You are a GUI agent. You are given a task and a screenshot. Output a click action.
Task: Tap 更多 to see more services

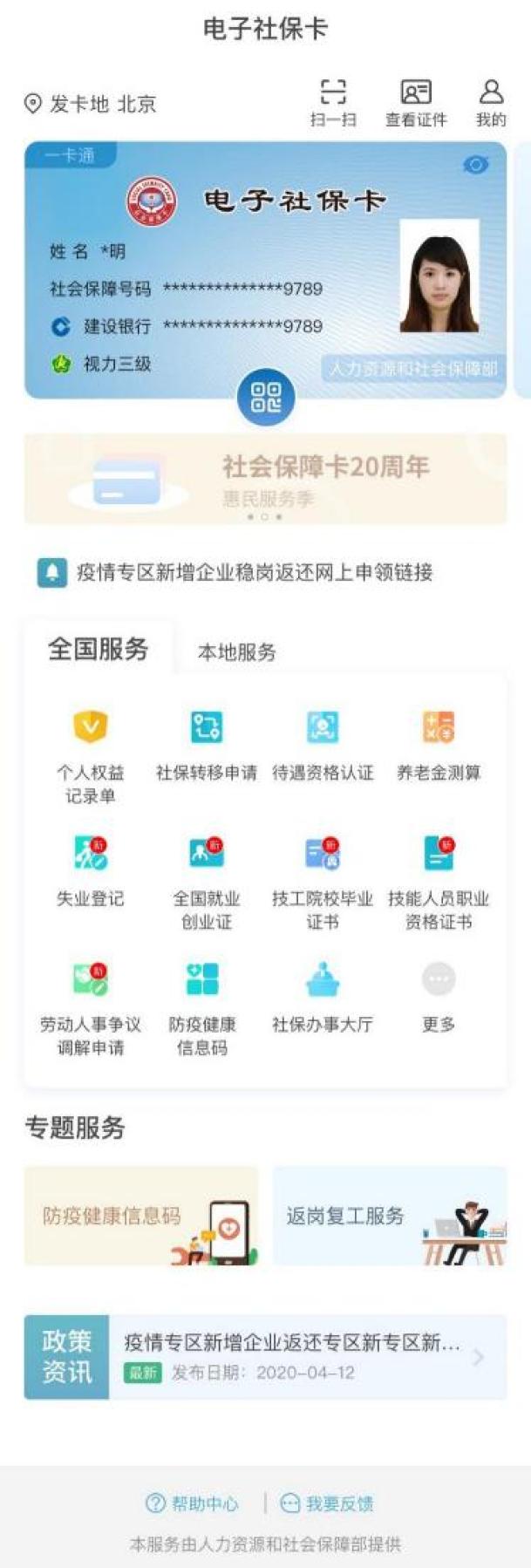point(439,998)
